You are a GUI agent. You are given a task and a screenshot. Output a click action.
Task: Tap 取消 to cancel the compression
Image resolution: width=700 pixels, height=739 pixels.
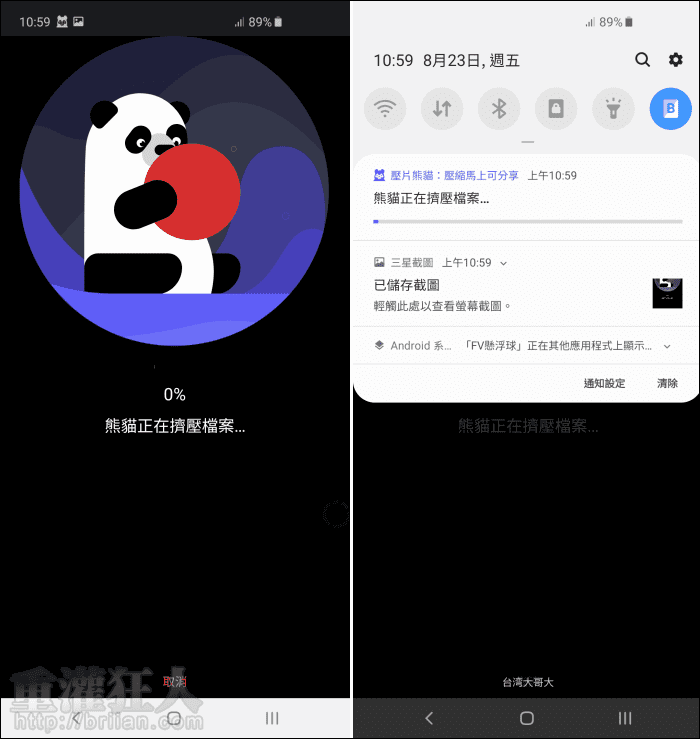click(x=175, y=682)
